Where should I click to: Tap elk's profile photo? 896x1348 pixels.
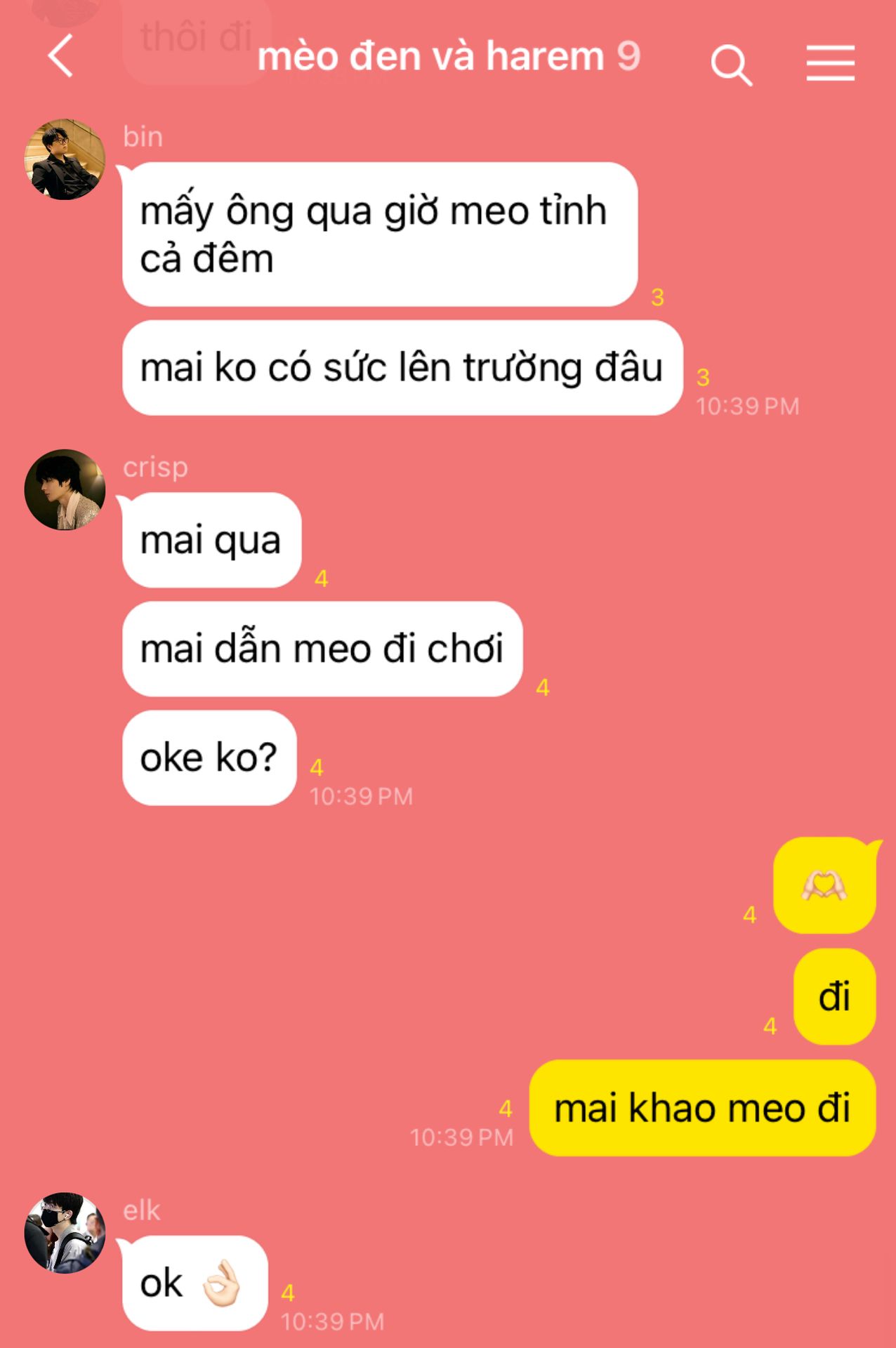[x=65, y=1232]
